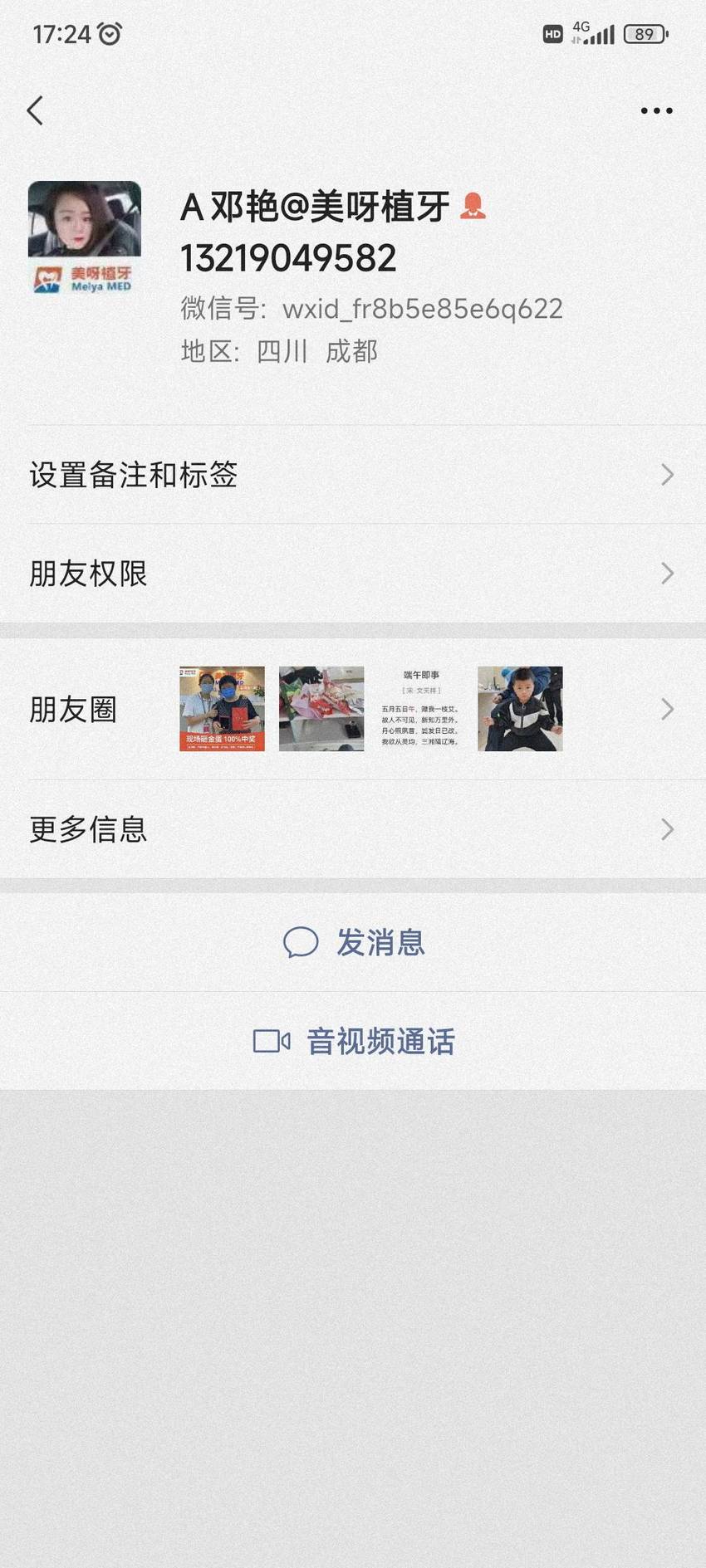Tap 发消息 to send a message
Image resolution: width=706 pixels, height=1568 pixels.
(353, 942)
